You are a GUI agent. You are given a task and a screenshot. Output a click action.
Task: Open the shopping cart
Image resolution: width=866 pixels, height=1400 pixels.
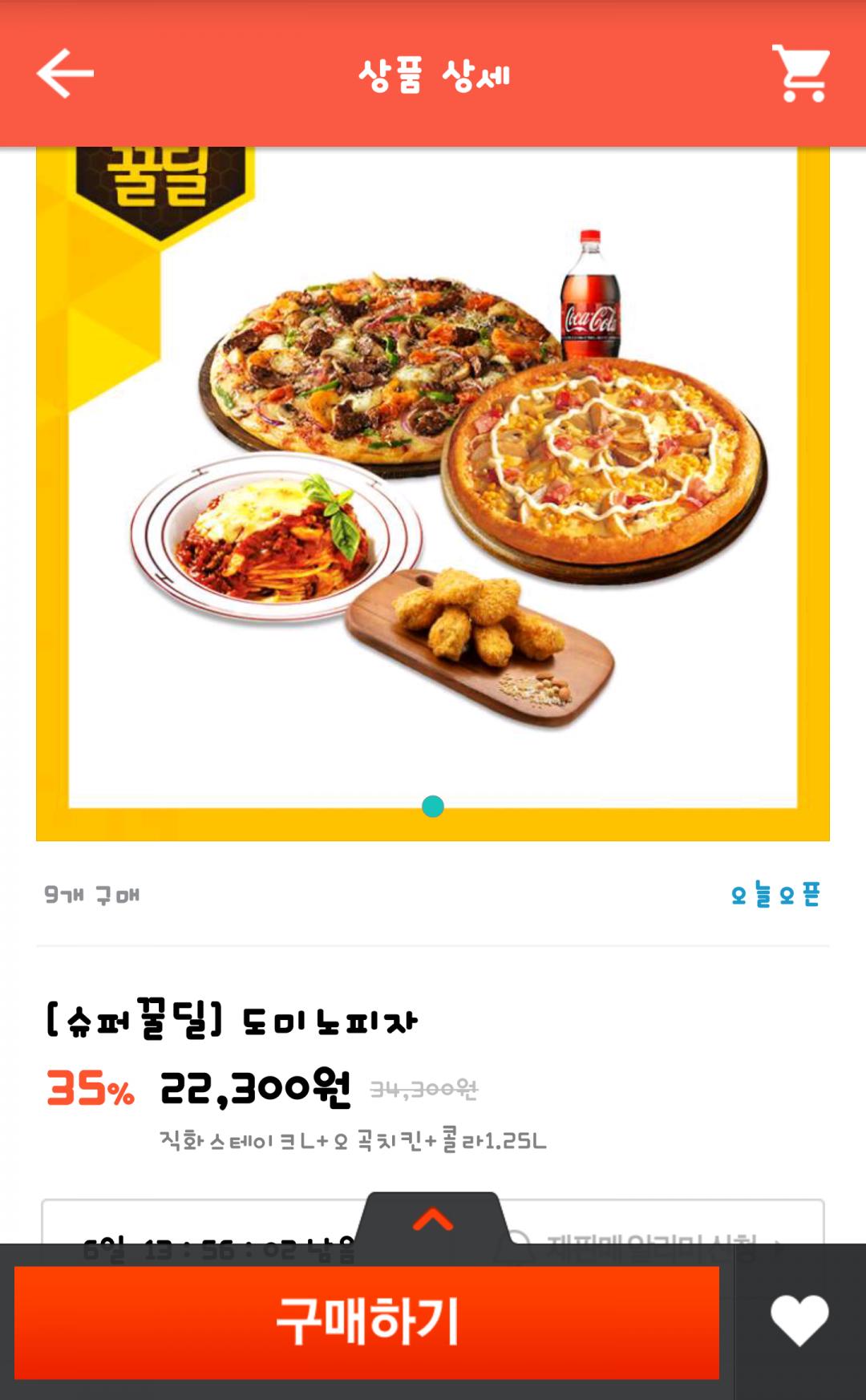pos(800,74)
